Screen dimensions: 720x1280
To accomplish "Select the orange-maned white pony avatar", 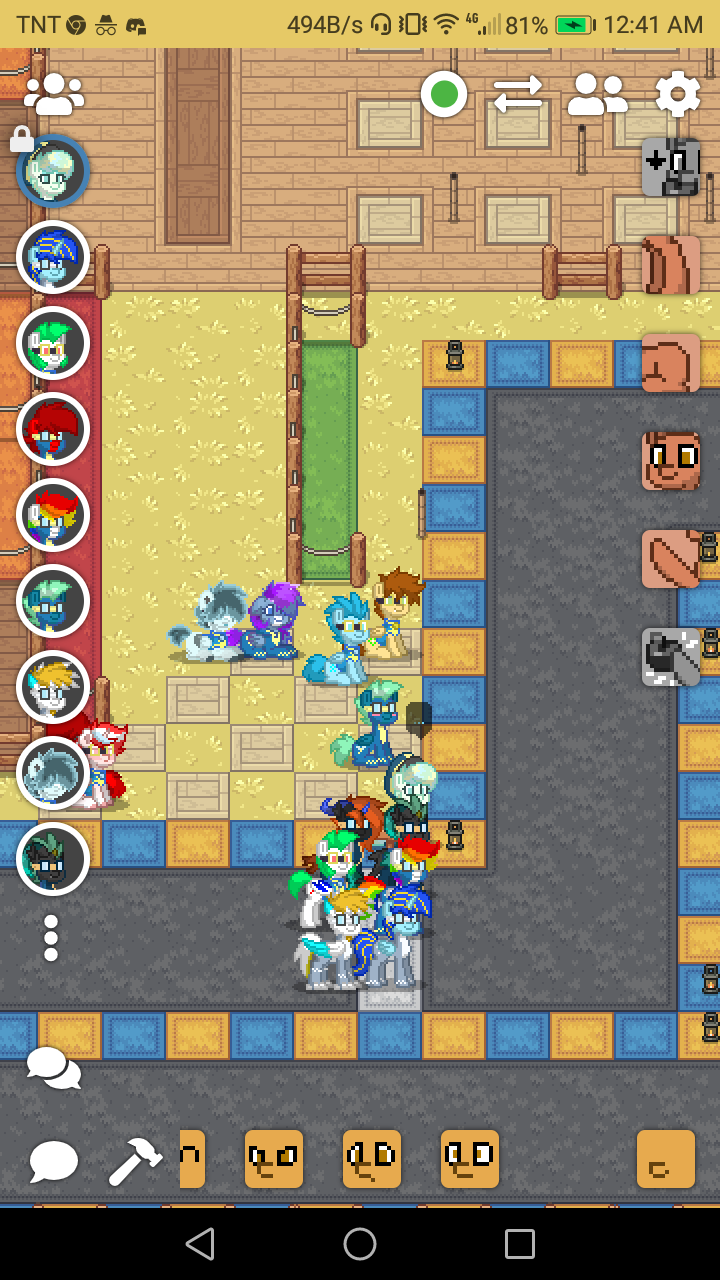I will [x=53, y=688].
